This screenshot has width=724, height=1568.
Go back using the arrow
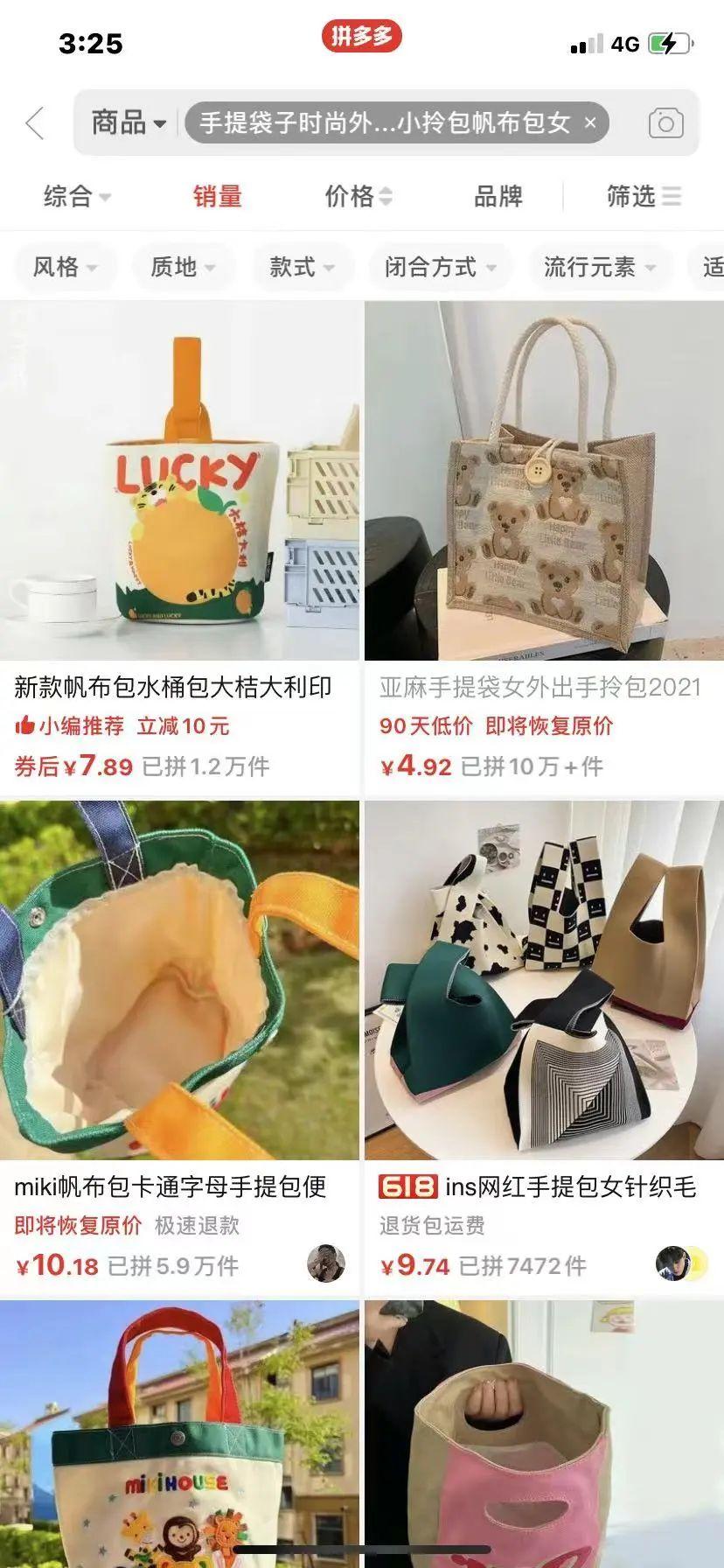tap(35, 123)
